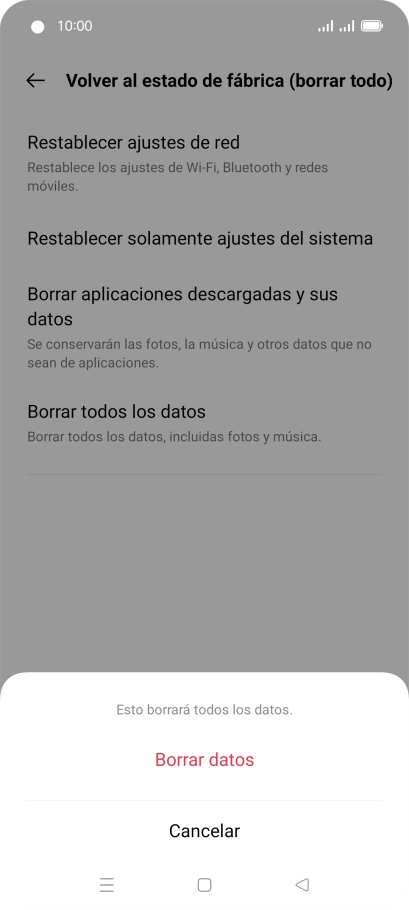409x910 pixels.
Task: Confirm with the red Borrar datos button
Action: click(204, 760)
